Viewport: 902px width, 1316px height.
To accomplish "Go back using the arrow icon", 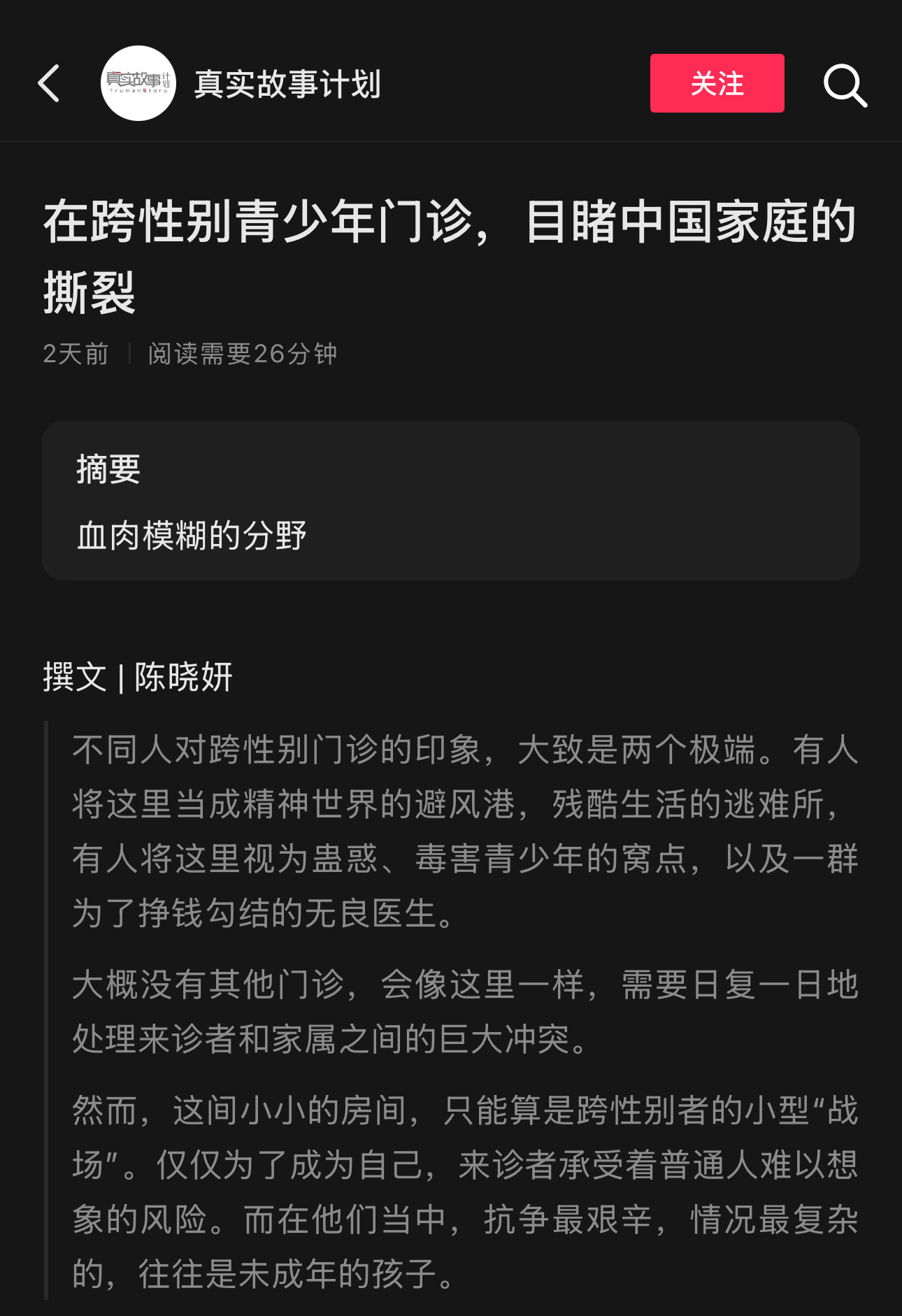I will click(x=49, y=84).
